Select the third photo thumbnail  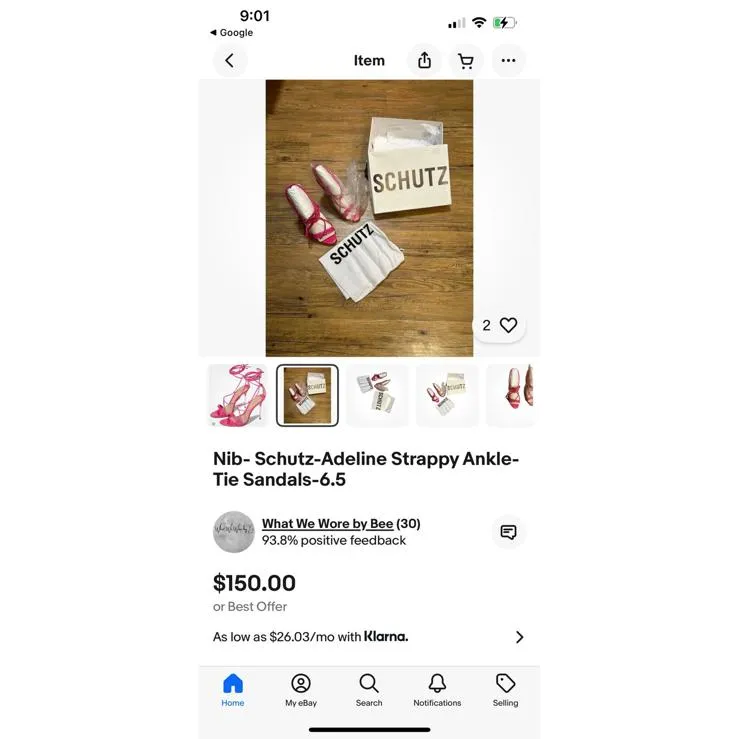click(377, 396)
